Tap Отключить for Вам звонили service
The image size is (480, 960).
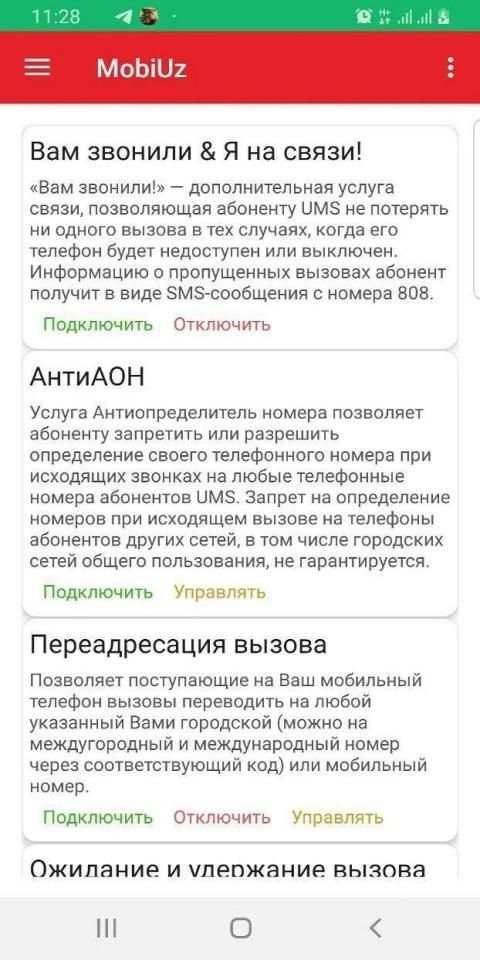222,324
